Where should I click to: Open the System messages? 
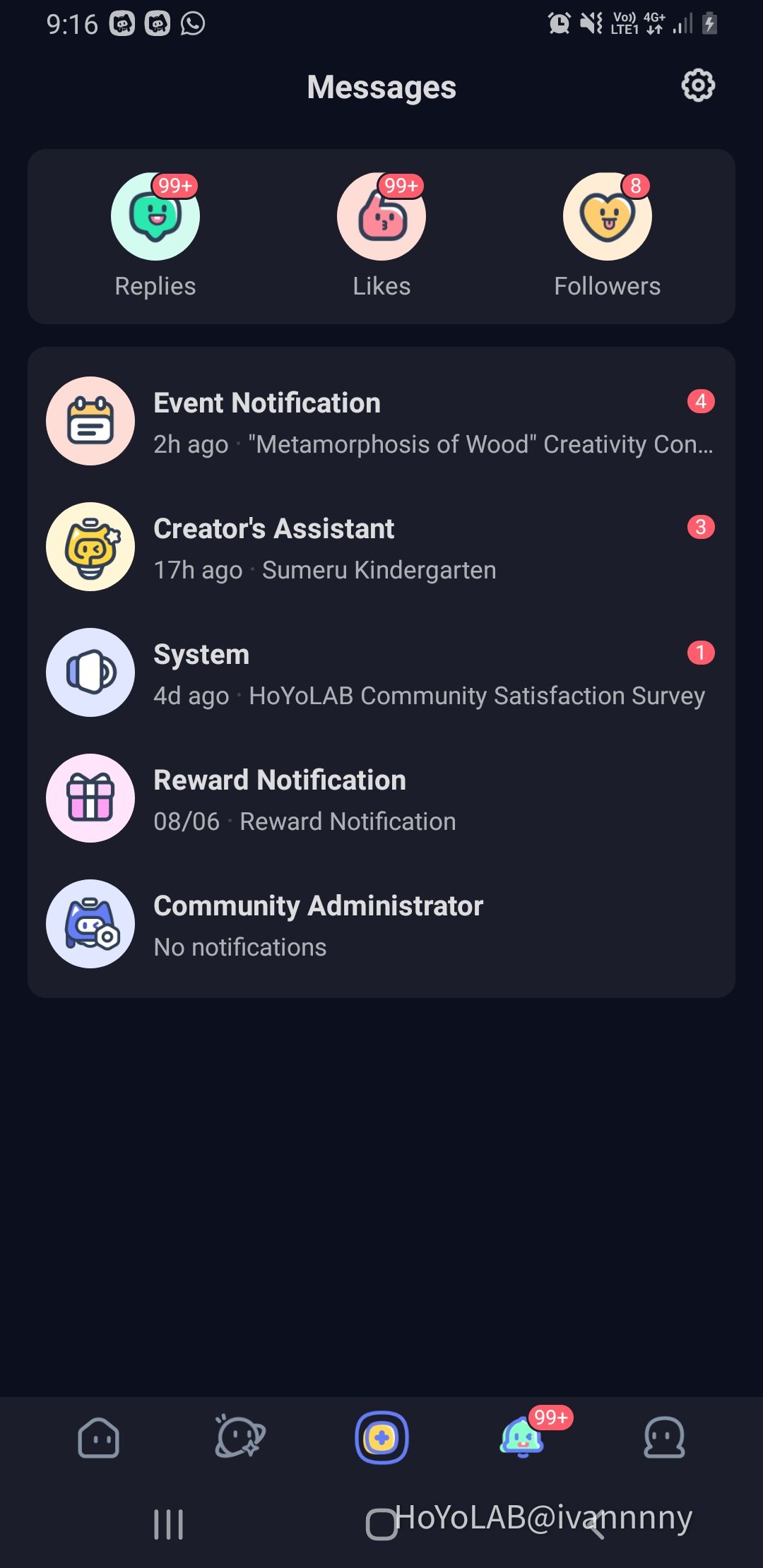pyautogui.click(x=381, y=673)
